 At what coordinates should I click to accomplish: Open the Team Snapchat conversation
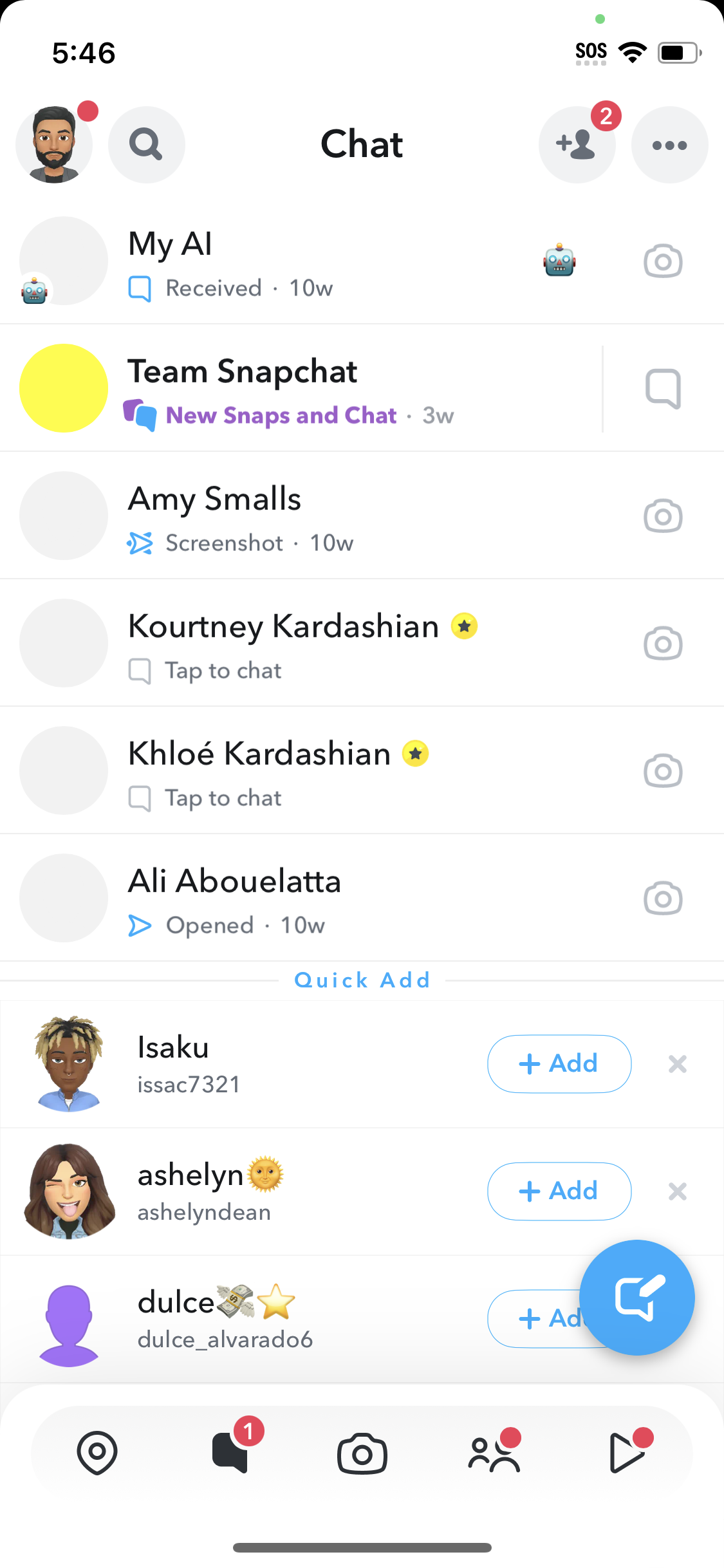[290, 387]
